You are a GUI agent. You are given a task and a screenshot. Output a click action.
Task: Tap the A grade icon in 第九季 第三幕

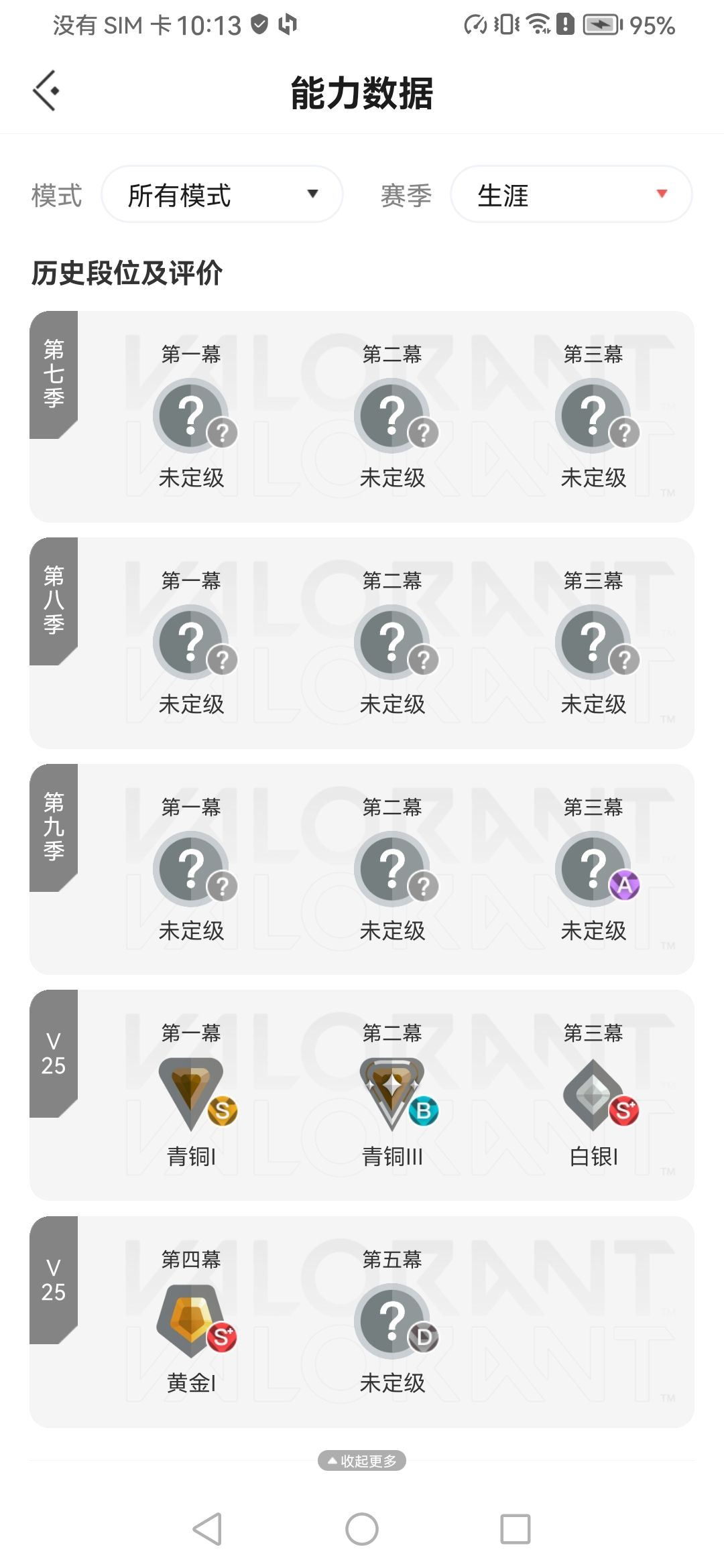point(625,885)
